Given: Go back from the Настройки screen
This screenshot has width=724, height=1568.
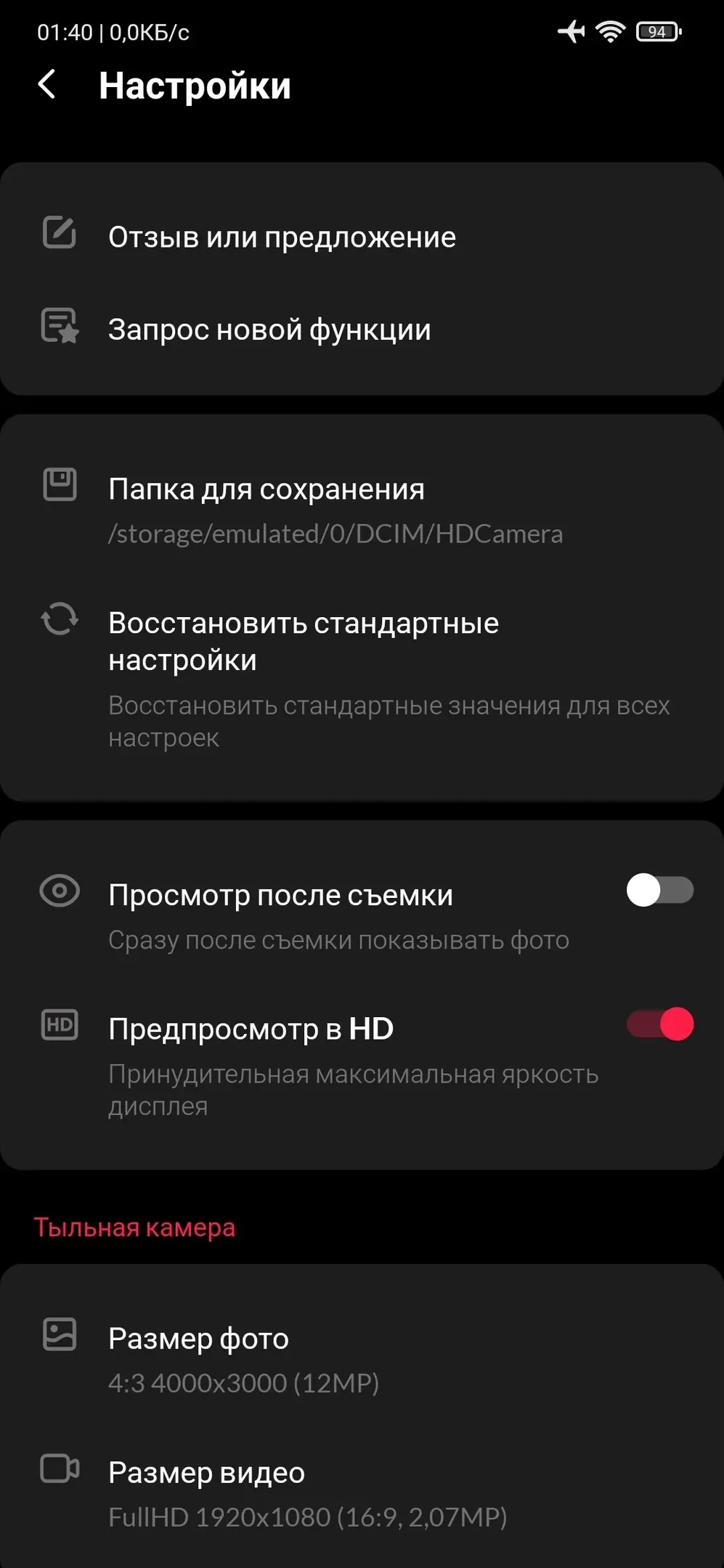Looking at the screenshot, I should [47, 85].
